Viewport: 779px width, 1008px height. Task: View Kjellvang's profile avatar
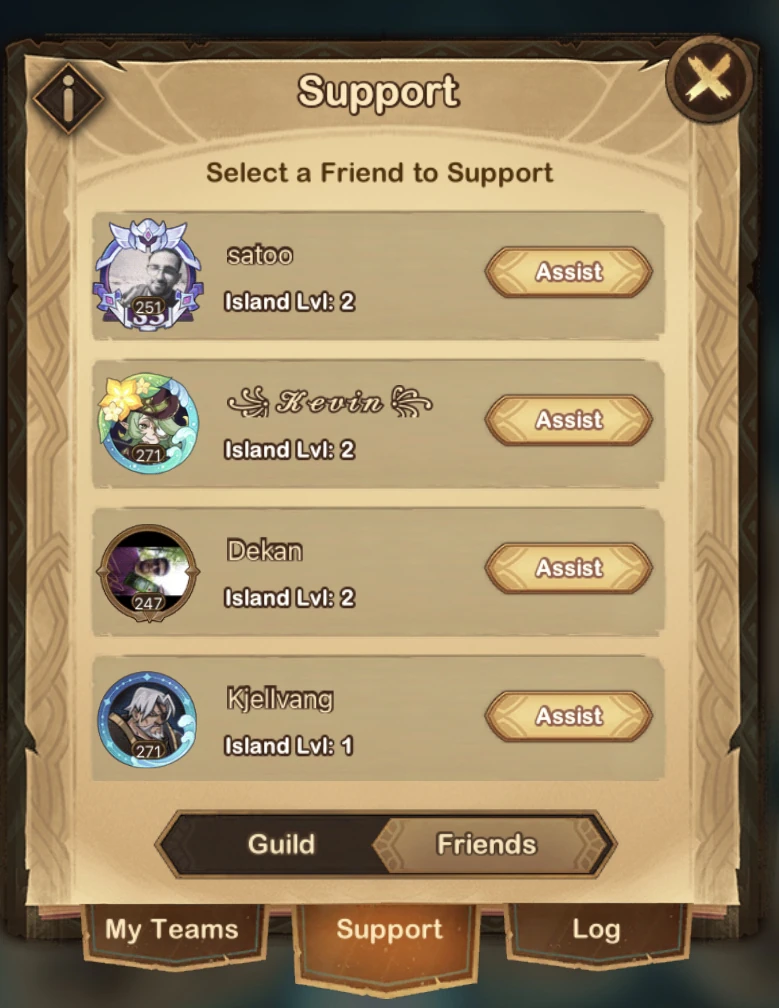[148, 718]
